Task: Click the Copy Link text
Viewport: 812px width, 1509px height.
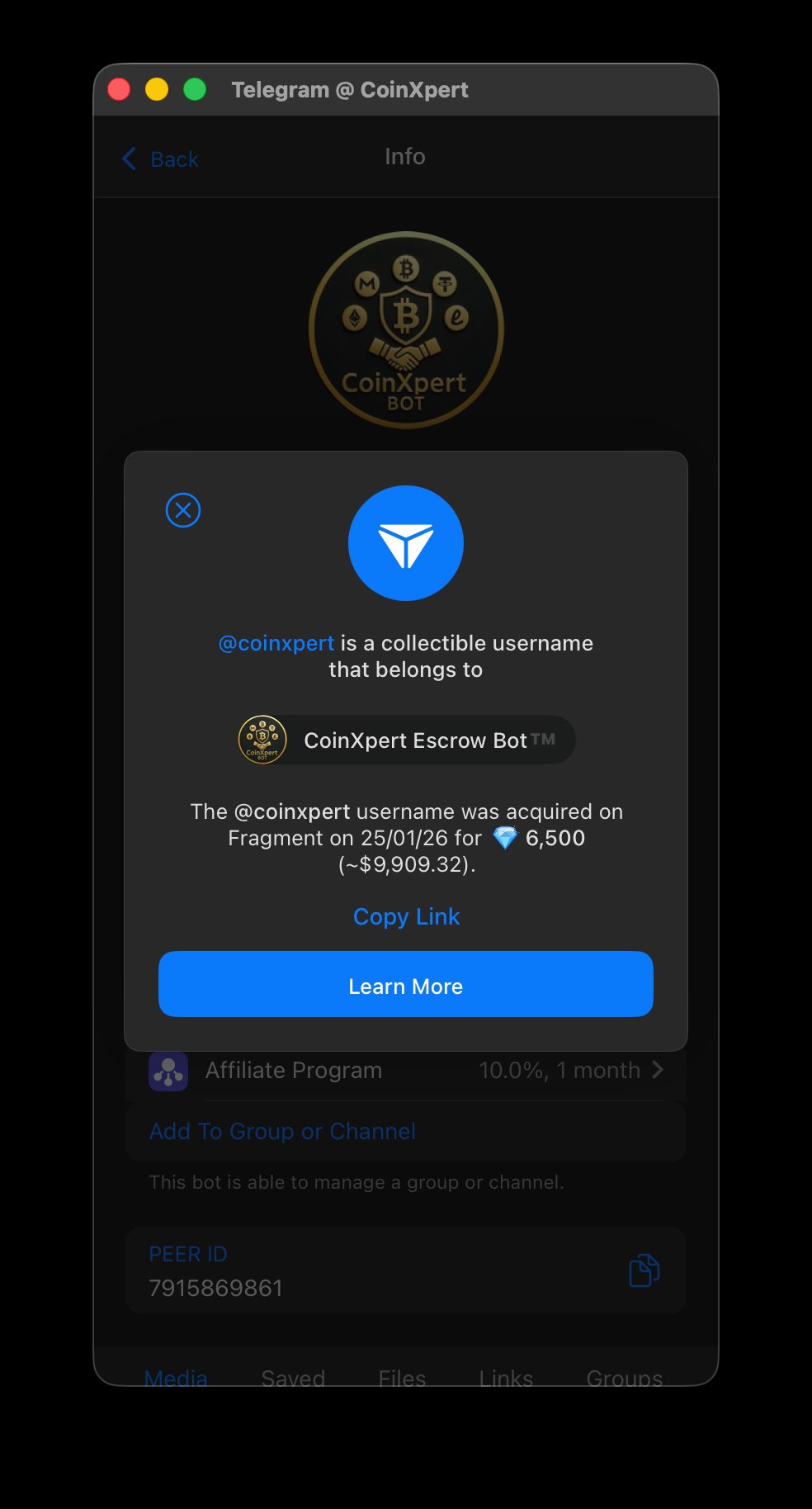Action: [x=406, y=916]
